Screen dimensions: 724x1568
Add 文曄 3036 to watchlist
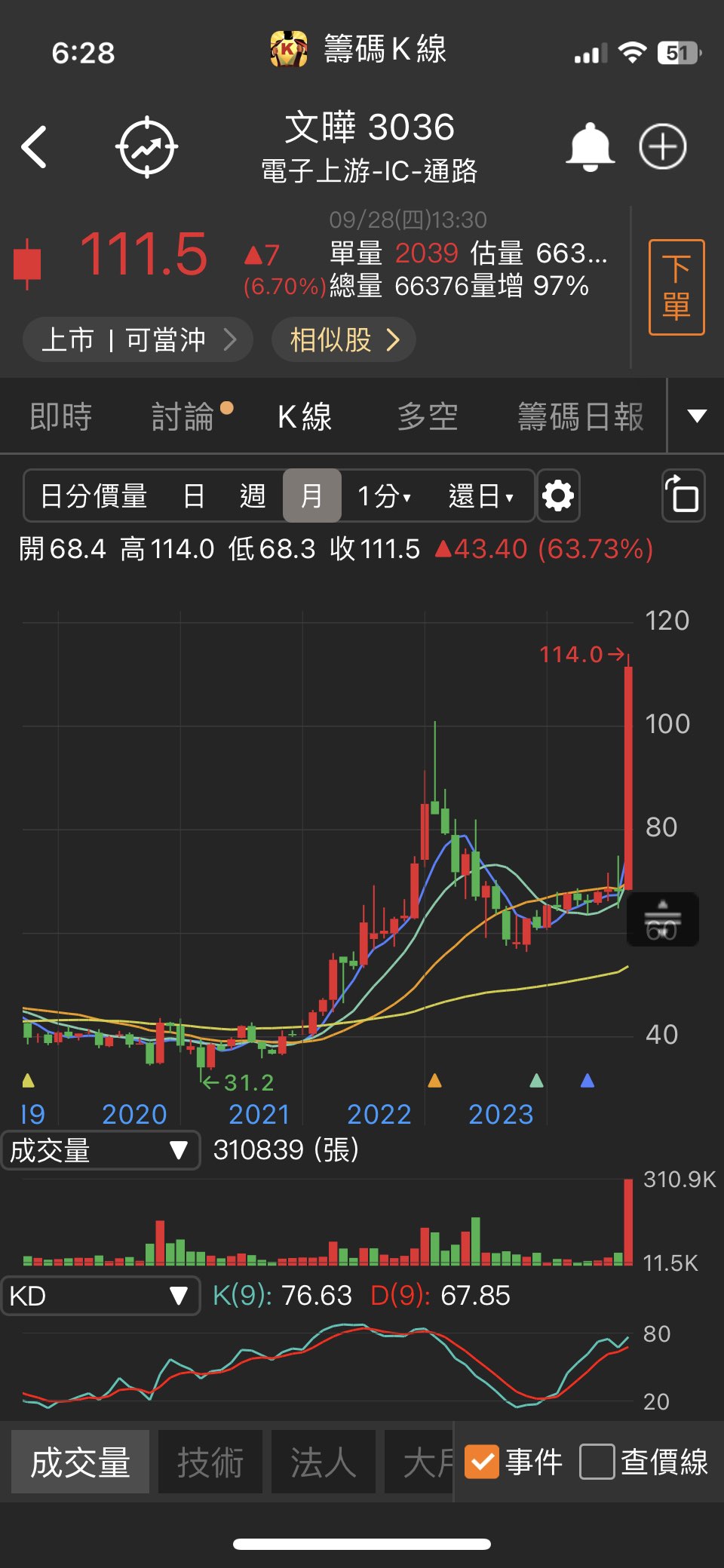(x=662, y=146)
